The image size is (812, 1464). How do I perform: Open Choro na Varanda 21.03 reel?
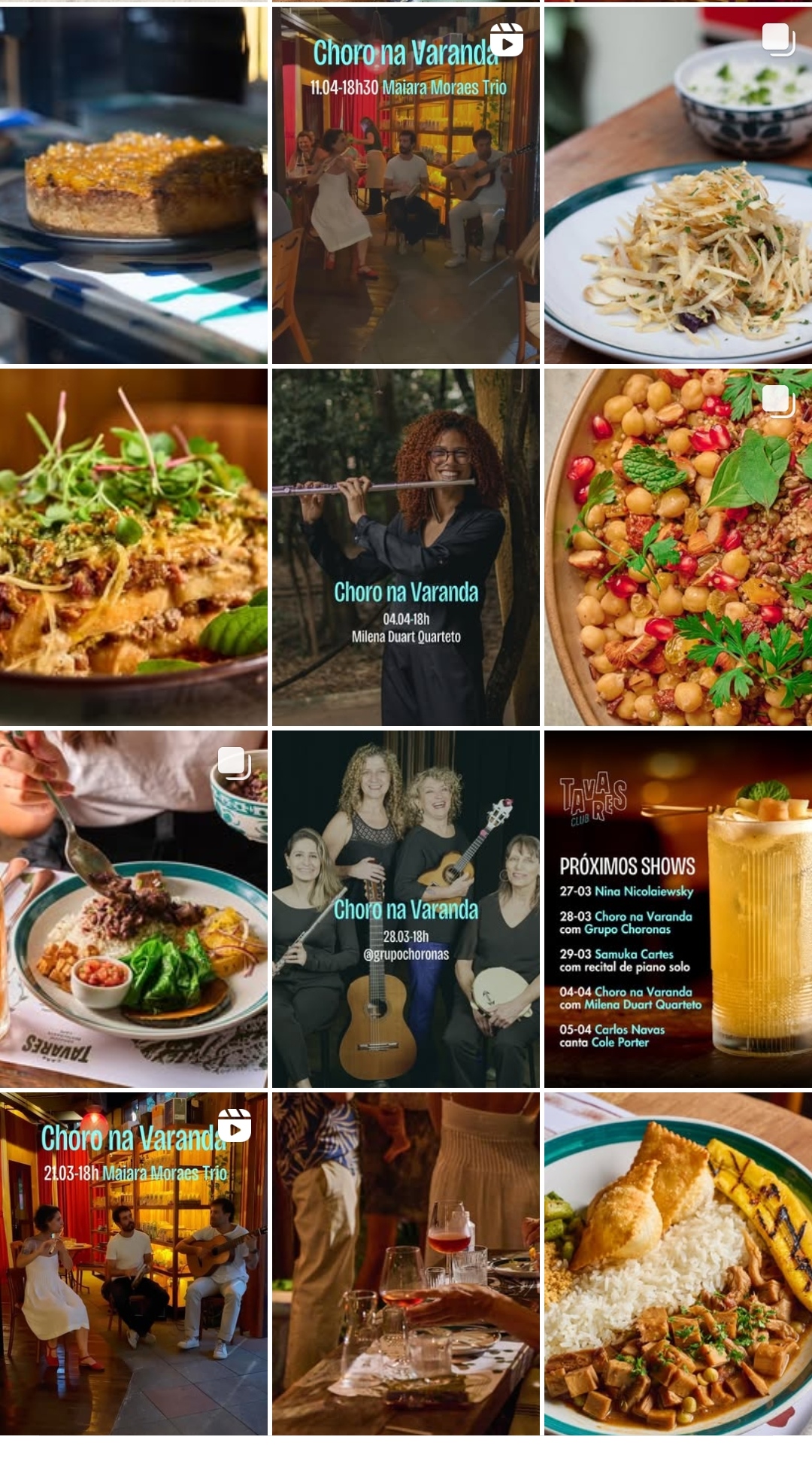(134, 1264)
